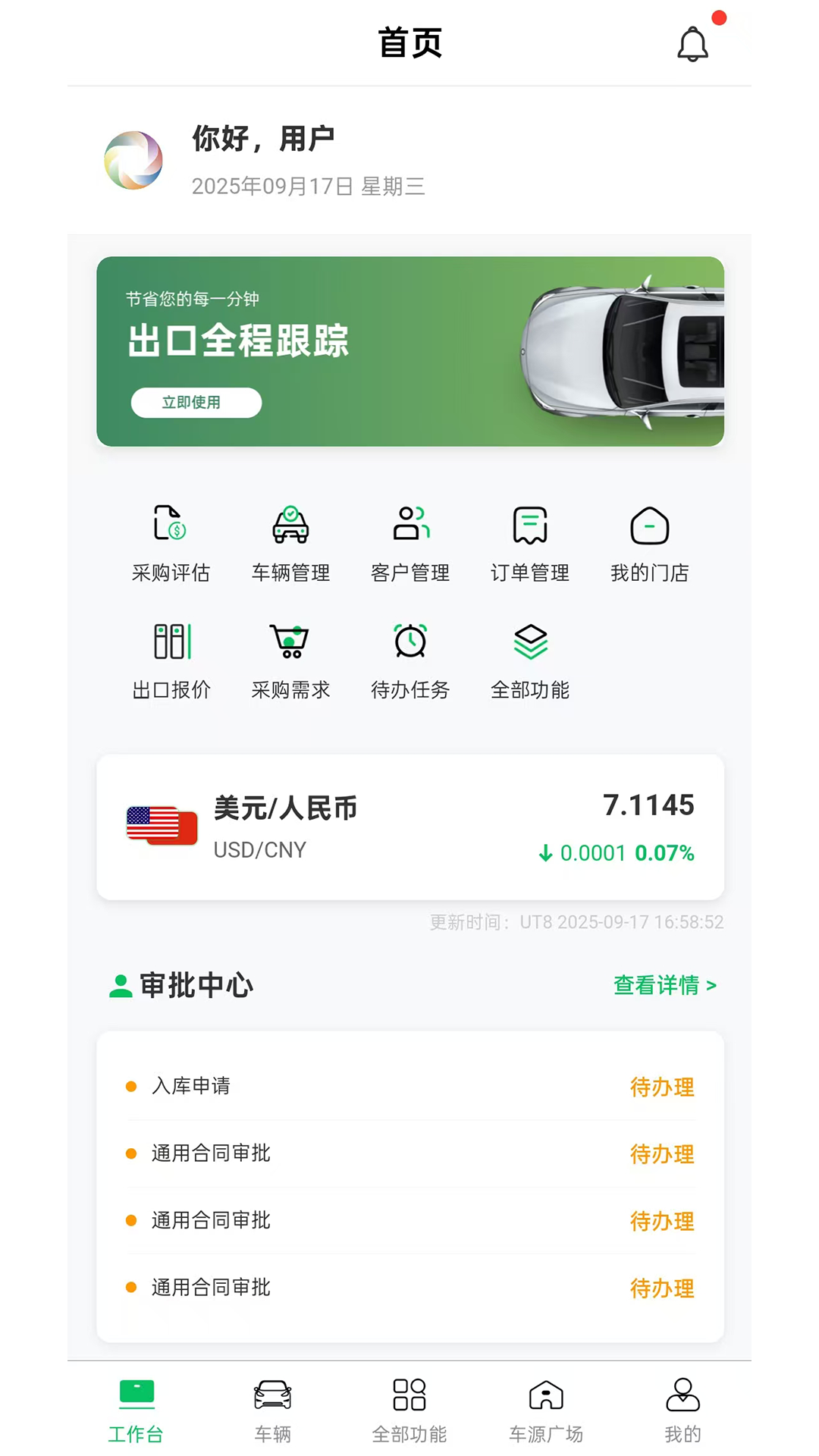Open the 订单管理 order management icon
Viewport: 819px width, 1456px height.
(529, 542)
